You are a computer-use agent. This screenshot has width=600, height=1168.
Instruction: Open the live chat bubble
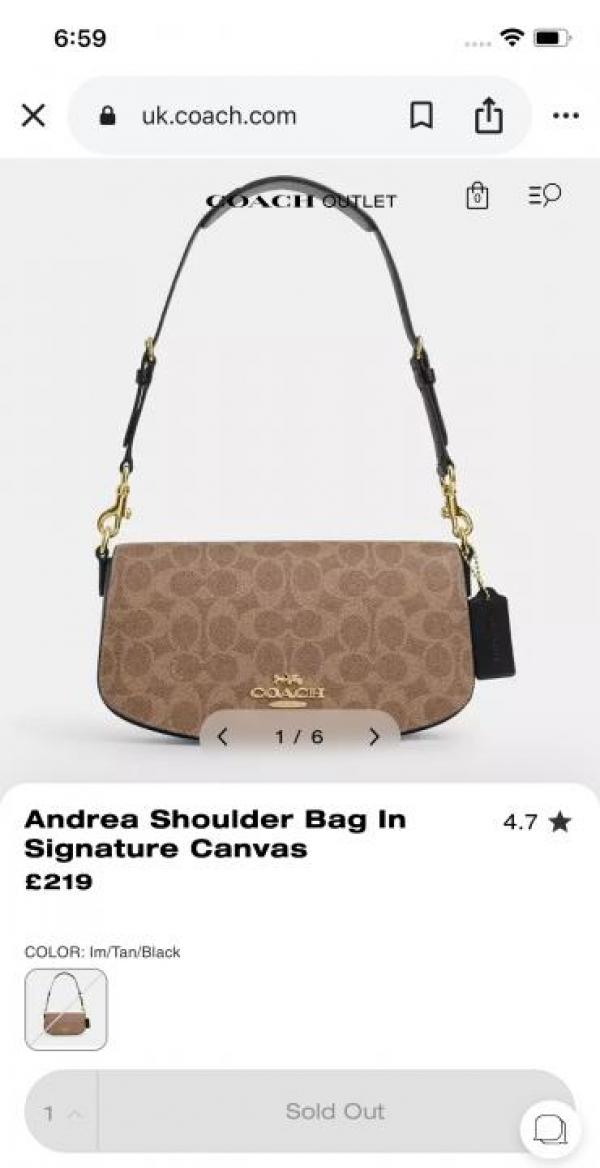click(550, 1130)
